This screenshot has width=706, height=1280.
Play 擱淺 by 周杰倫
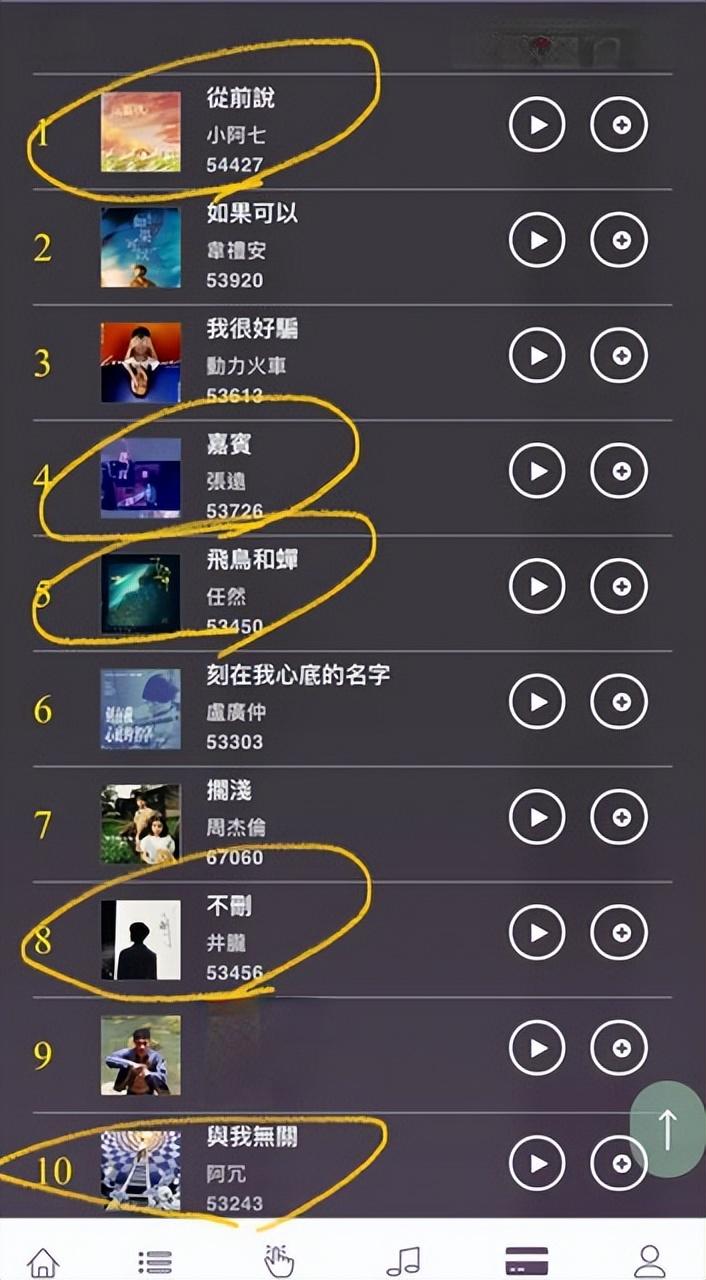pyautogui.click(x=537, y=818)
